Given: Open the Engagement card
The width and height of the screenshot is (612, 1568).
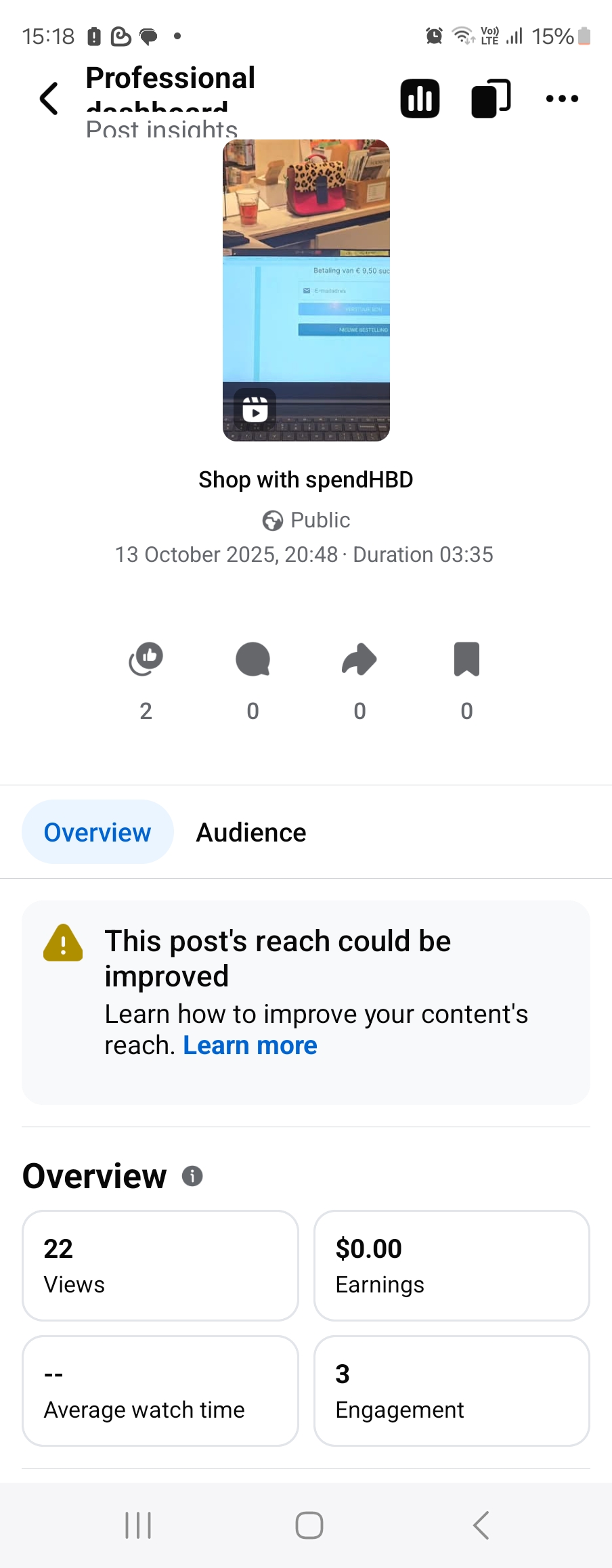Looking at the screenshot, I should pos(452,1391).
